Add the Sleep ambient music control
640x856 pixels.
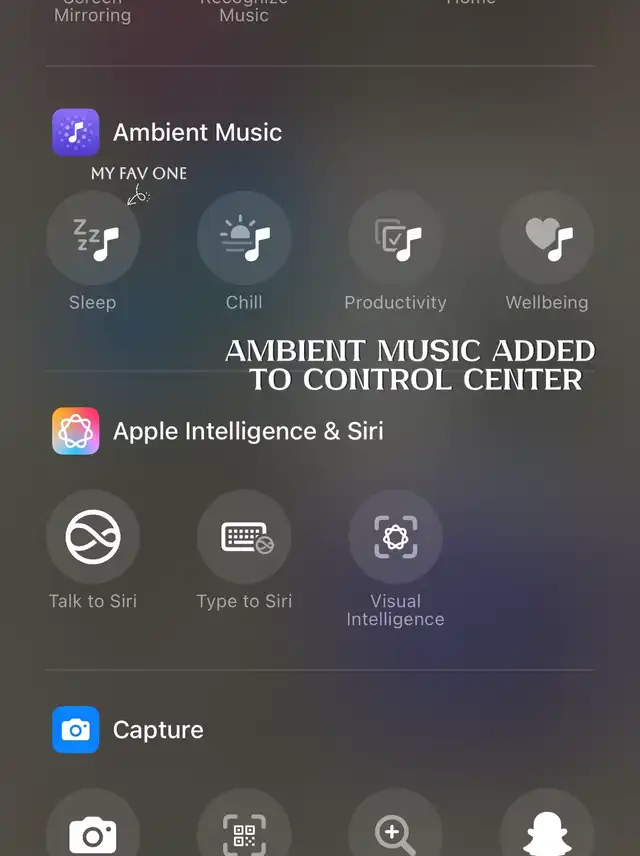click(x=93, y=238)
